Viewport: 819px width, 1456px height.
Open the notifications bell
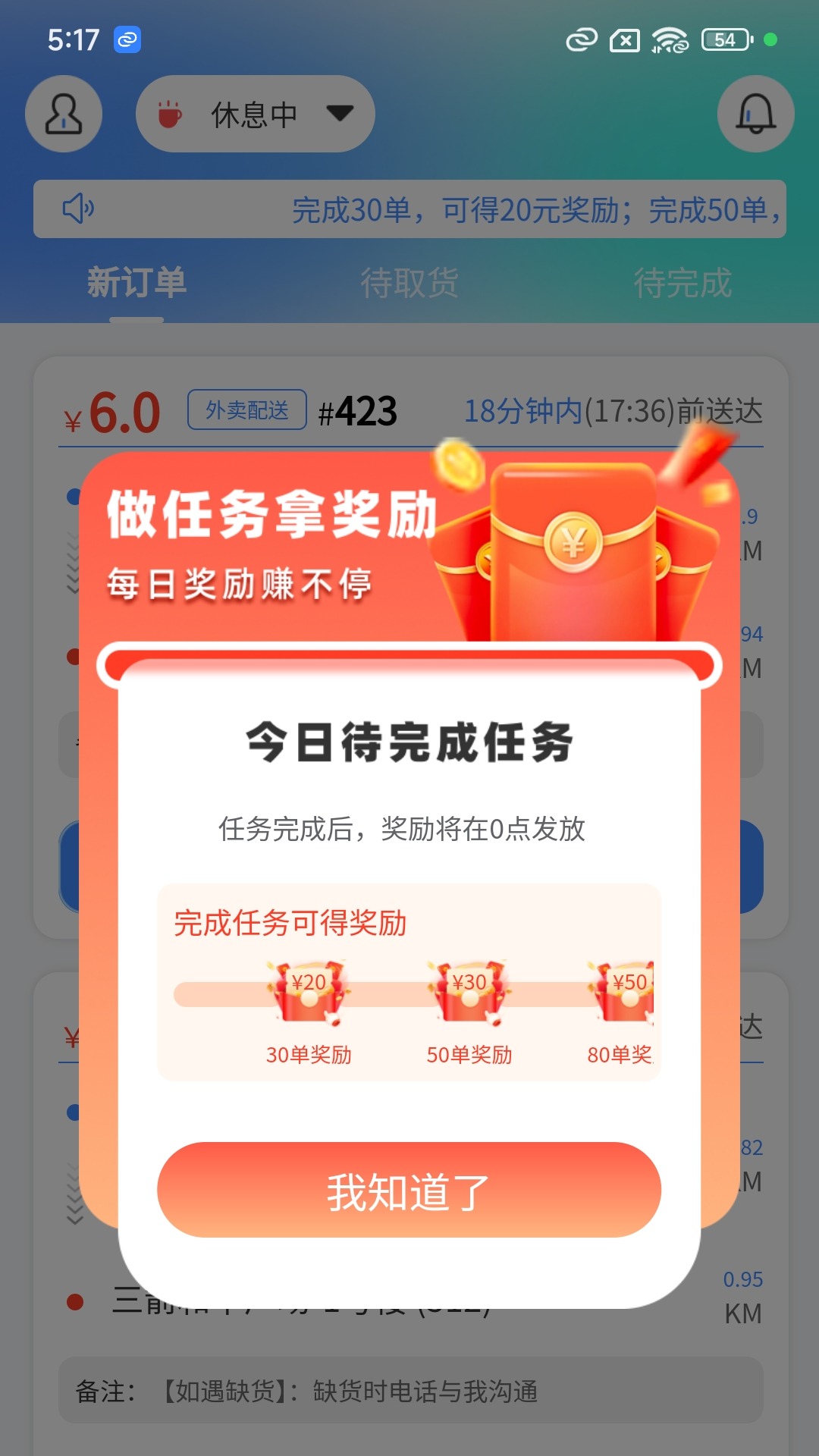click(x=755, y=115)
